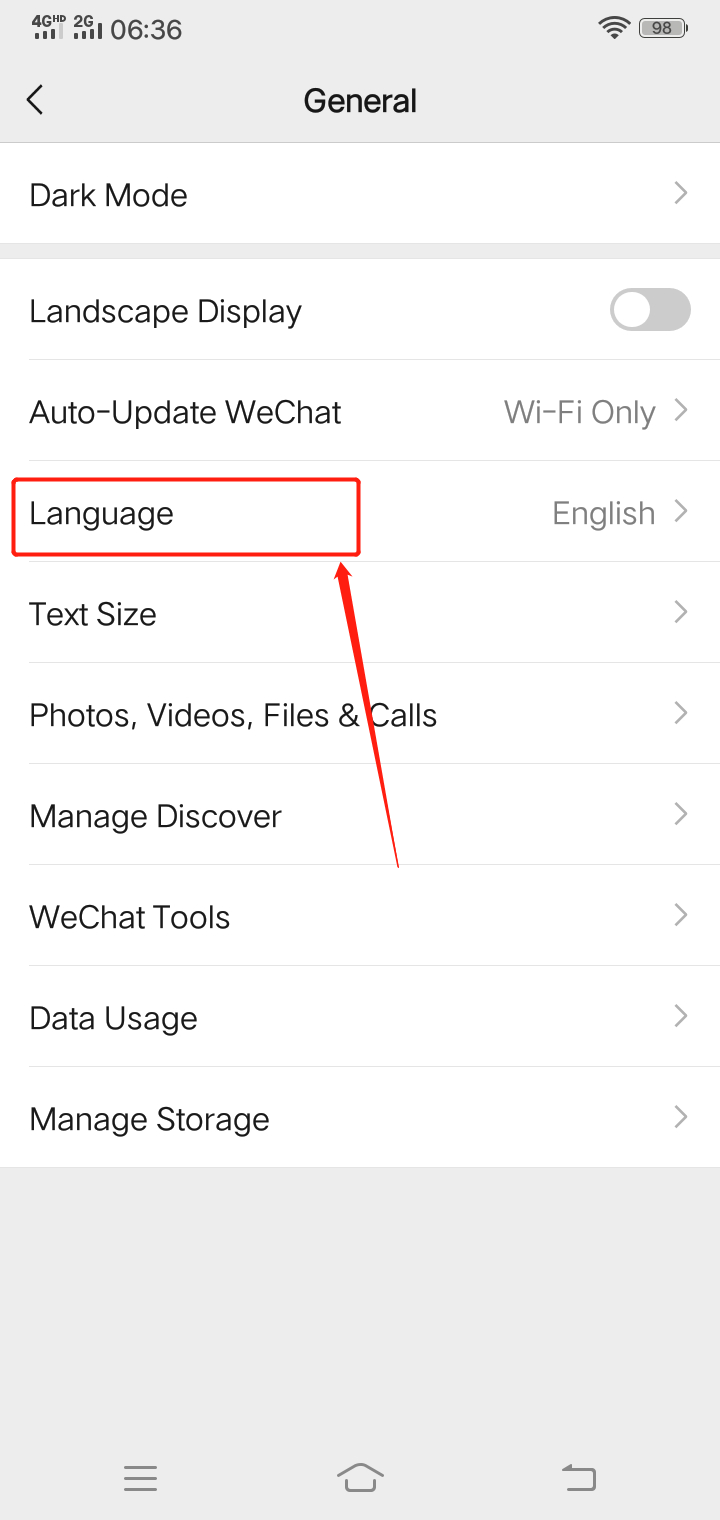Tap the system home button
The image size is (720, 1520).
click(360, 1477)
